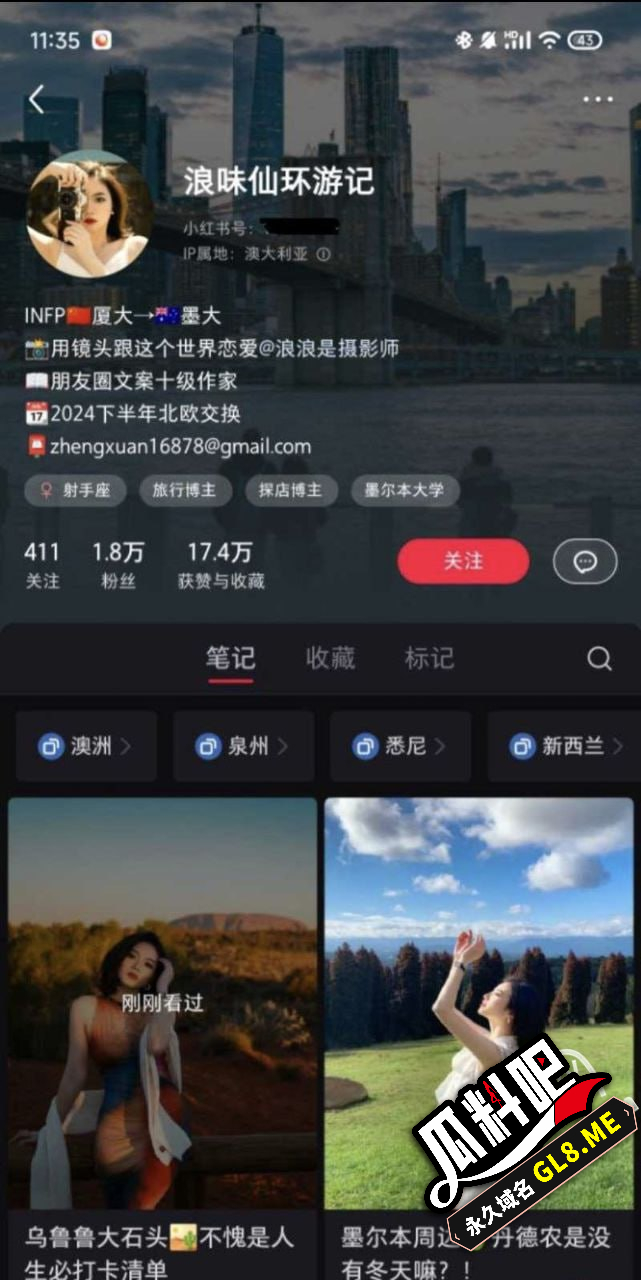Open the 泉州 collection chip

pos(243,746)
